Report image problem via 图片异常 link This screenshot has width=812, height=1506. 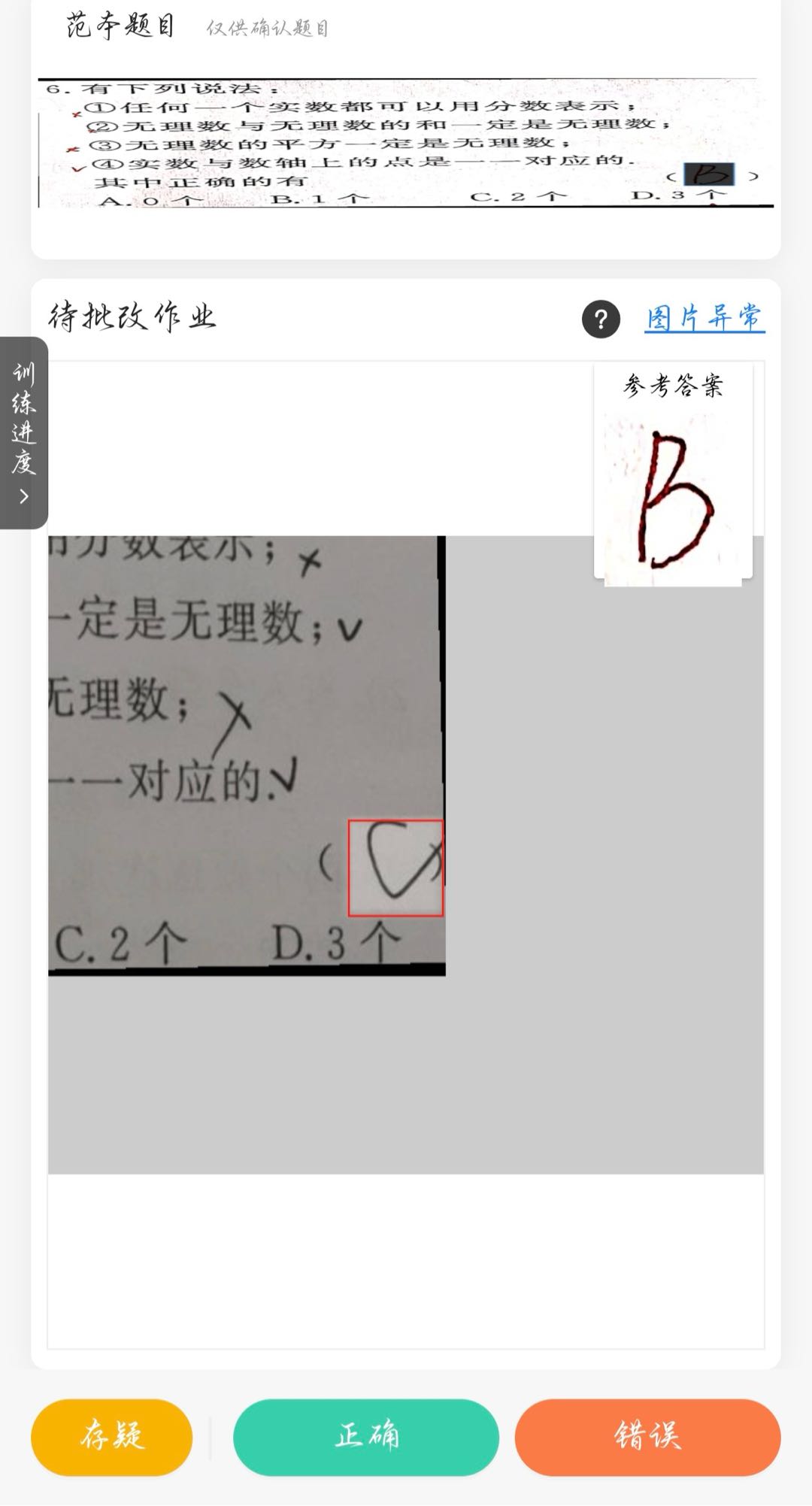704,319
